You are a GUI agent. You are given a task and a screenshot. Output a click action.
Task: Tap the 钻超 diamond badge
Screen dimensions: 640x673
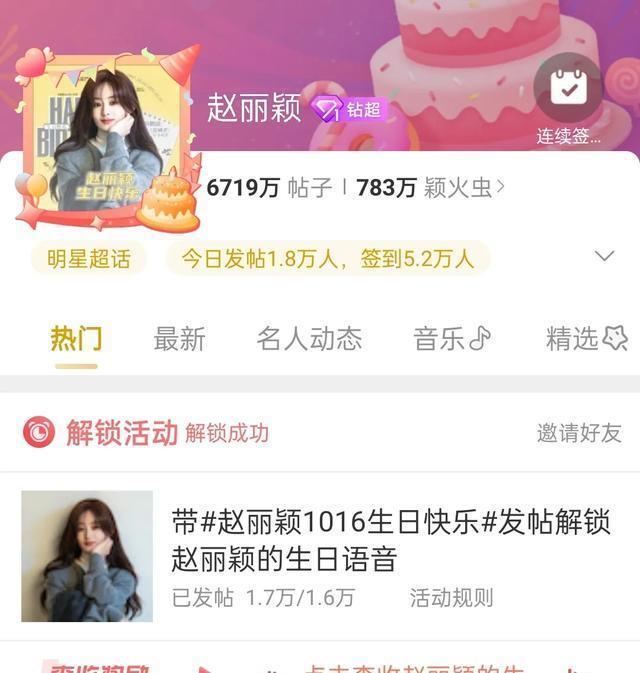click(348, 109)
